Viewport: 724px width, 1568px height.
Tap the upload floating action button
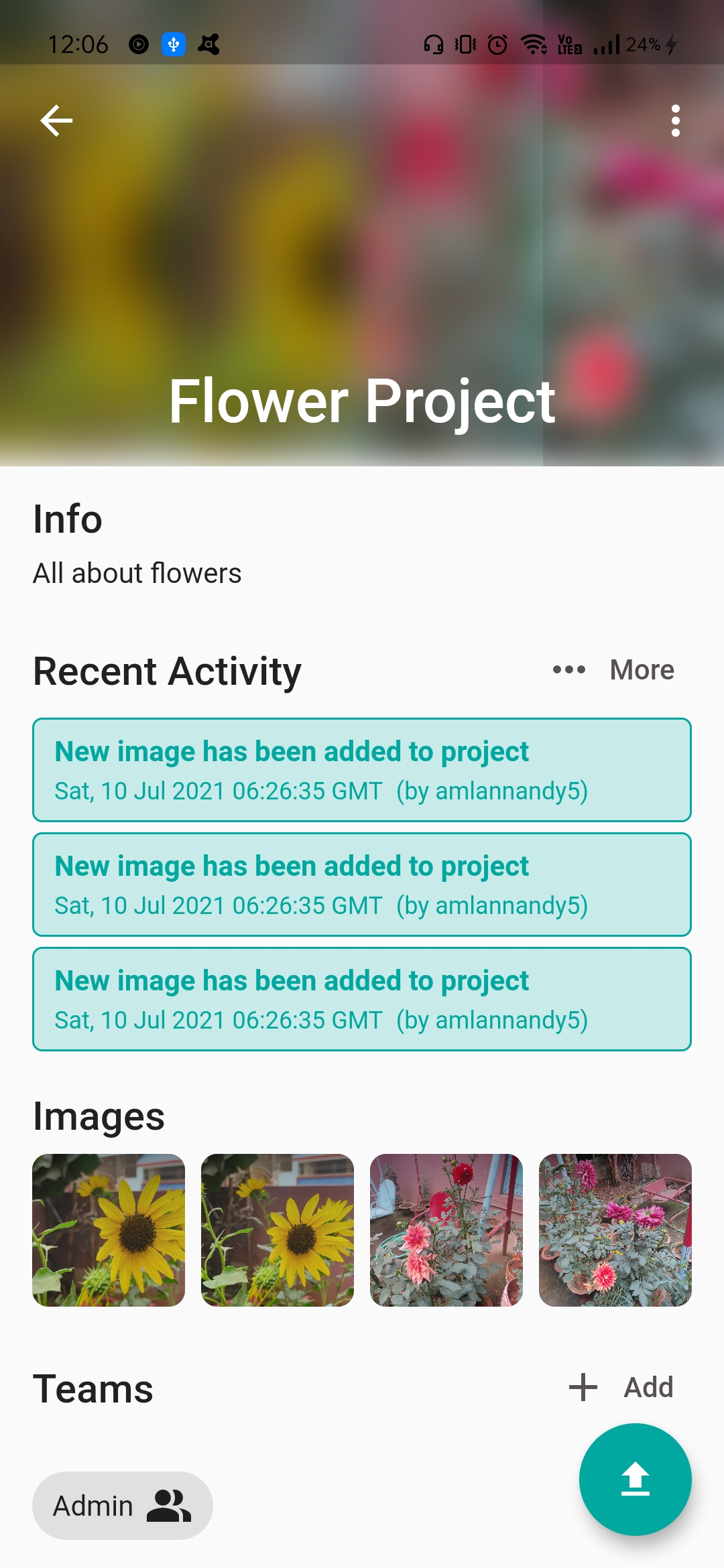(636, 1480)
